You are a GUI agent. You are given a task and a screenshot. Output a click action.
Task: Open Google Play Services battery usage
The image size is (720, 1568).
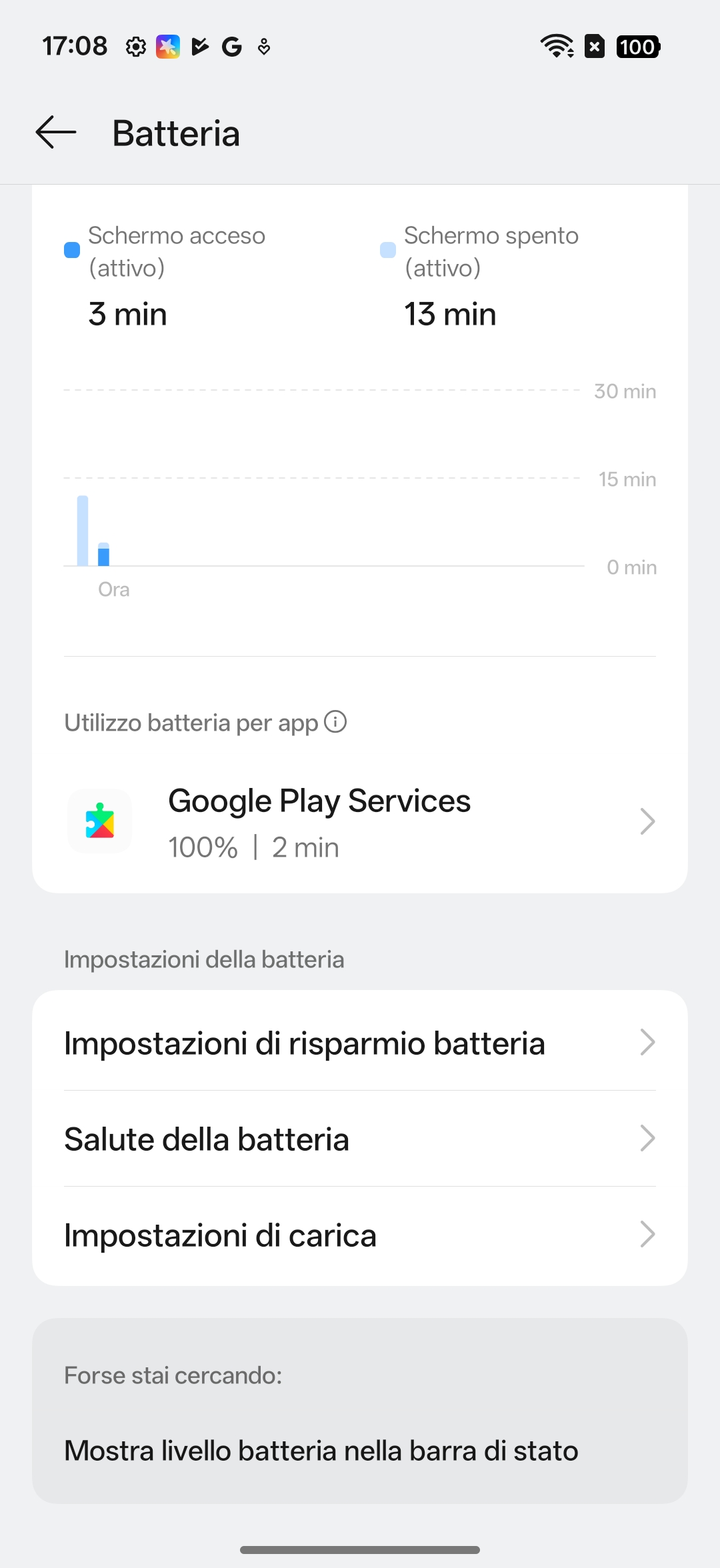point(360,823)
